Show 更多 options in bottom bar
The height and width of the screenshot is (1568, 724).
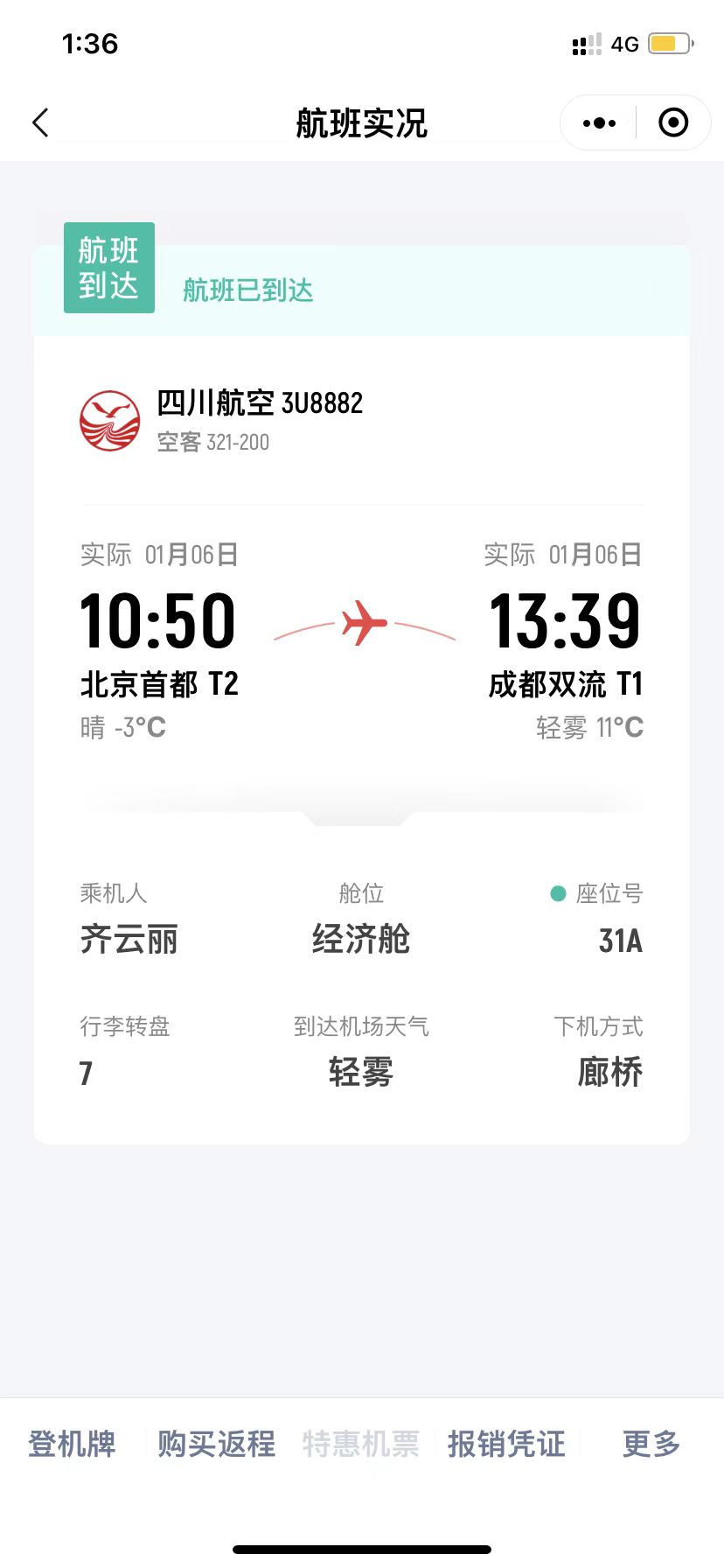point(651,1444)
